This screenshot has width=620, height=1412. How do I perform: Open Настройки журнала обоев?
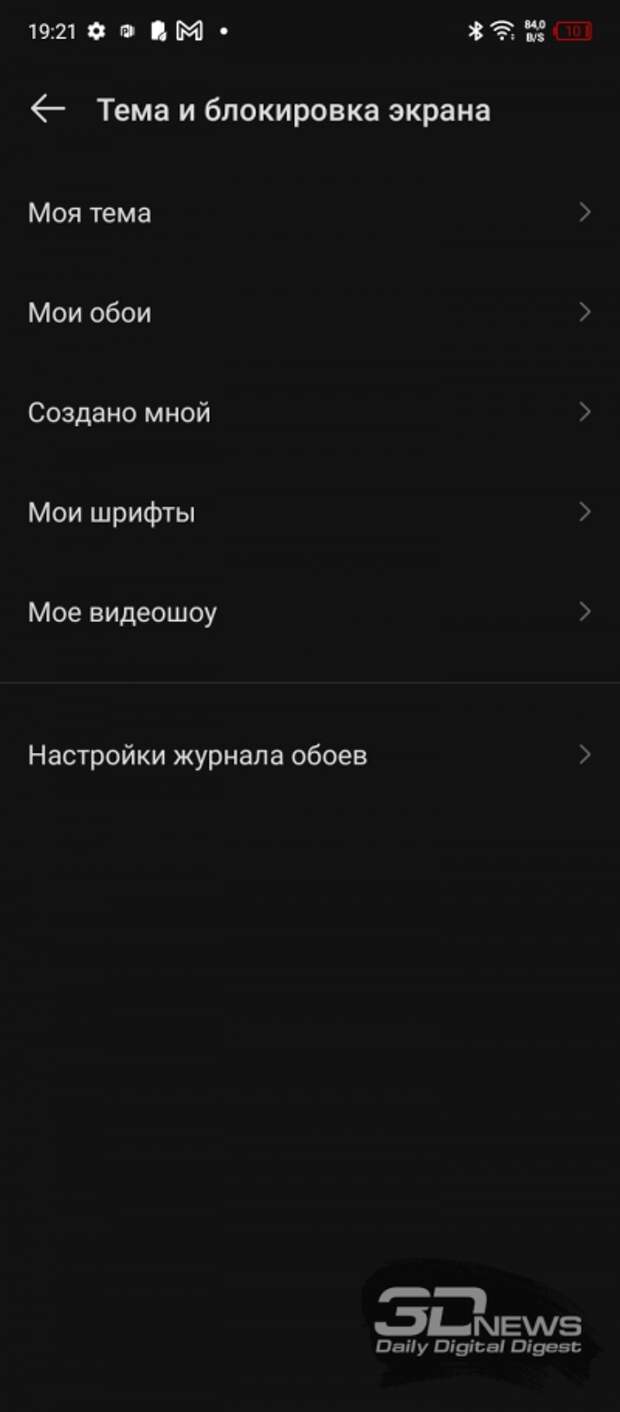310,755
